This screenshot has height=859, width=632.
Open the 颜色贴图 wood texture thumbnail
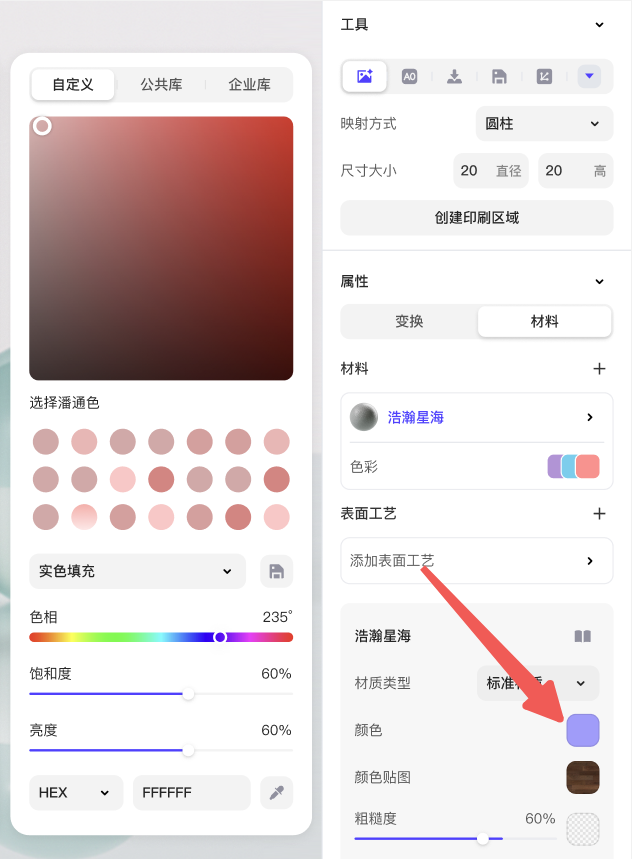583,777
